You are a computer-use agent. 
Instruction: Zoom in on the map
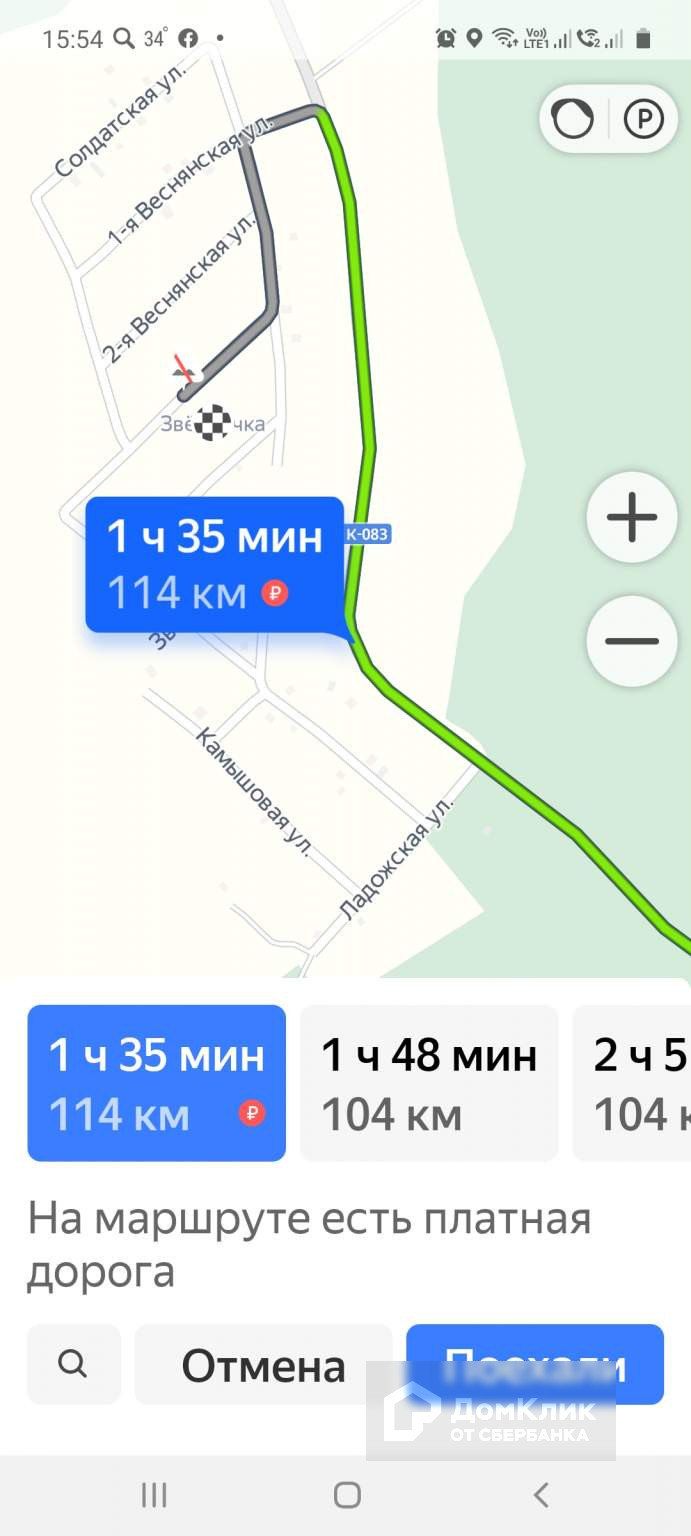pyautogui.click(x=631, y=518)
